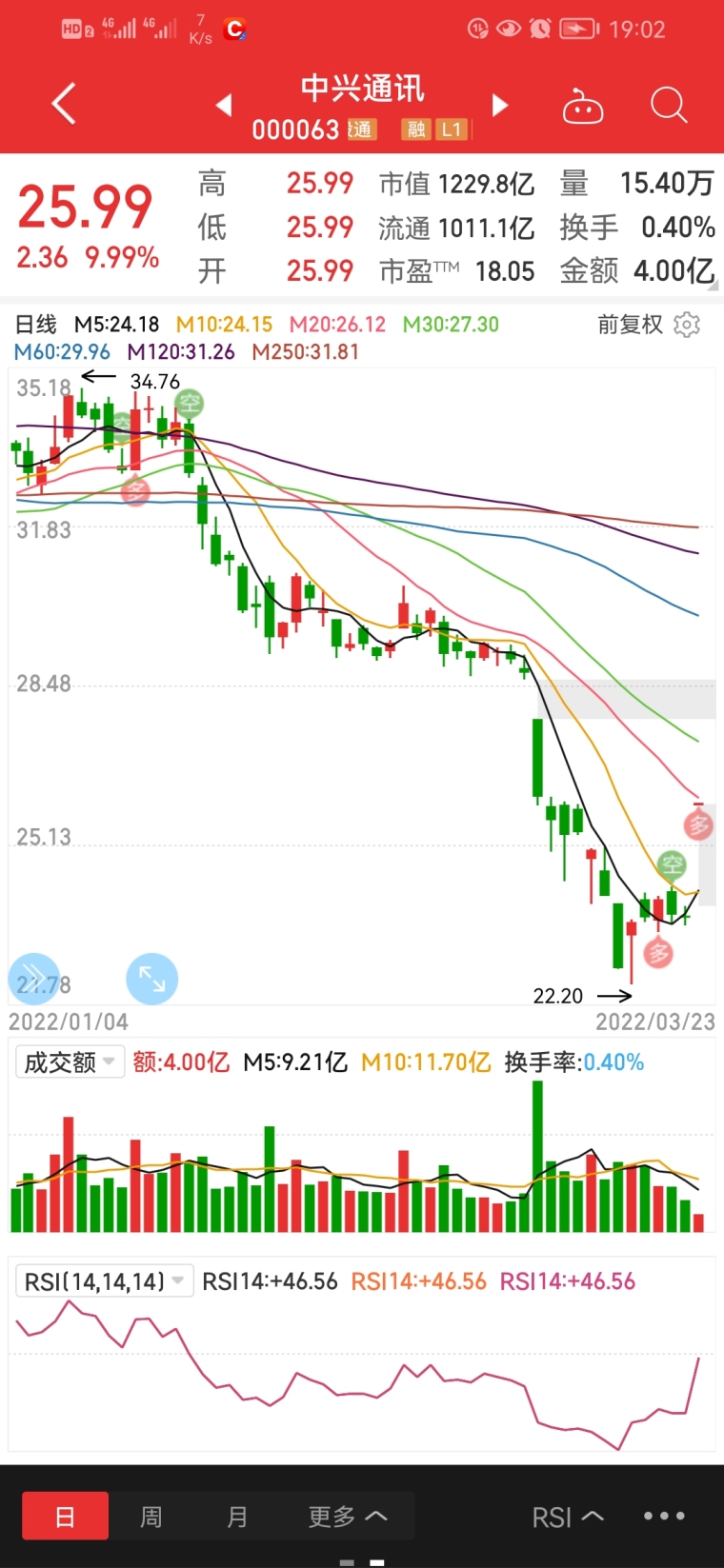The image size is (724, 1568).
Task: Open chart settings via the gear icon
Action: coord(686,325)
